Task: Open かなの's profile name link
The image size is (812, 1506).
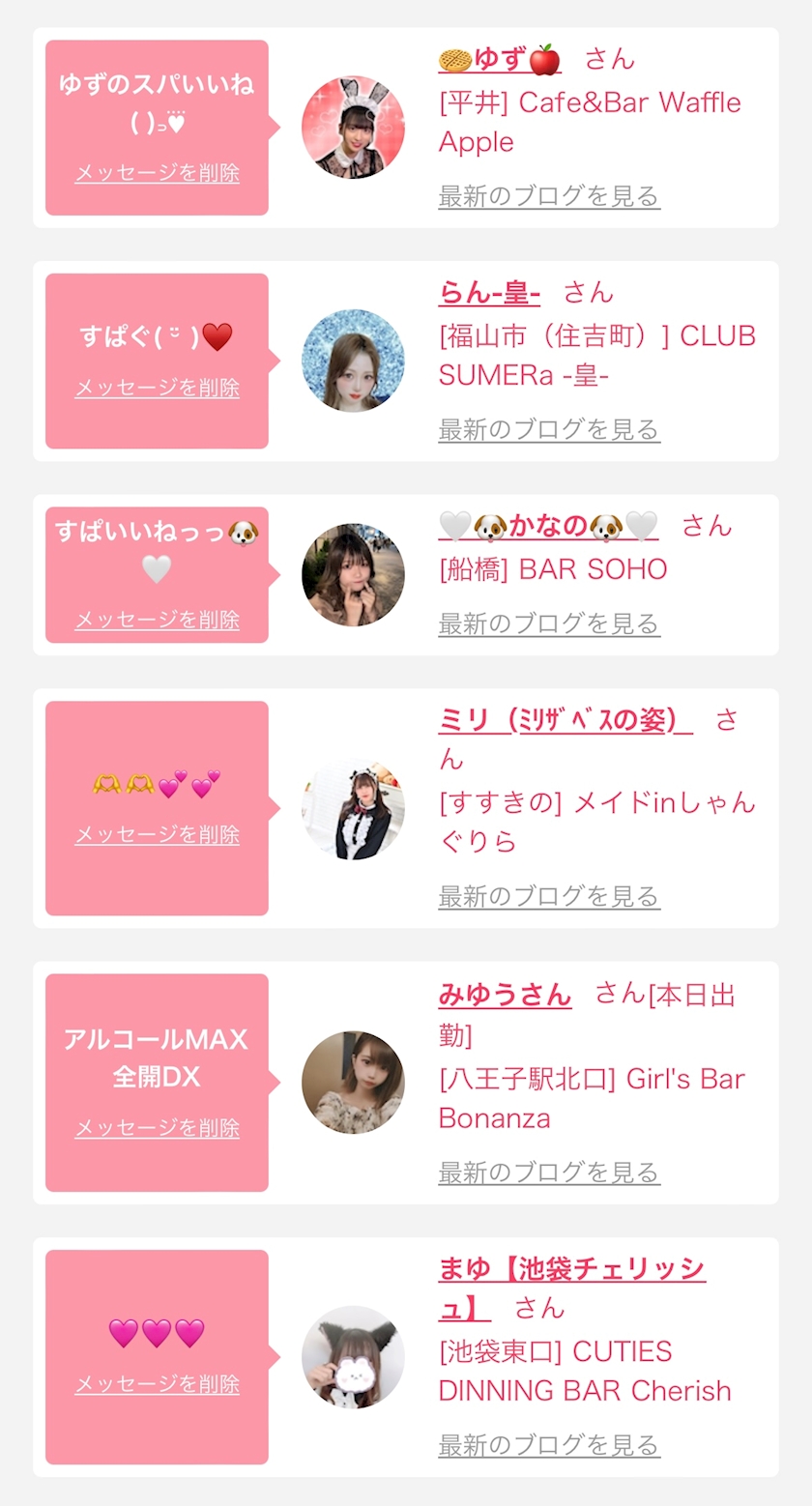Action: (547, 527)
